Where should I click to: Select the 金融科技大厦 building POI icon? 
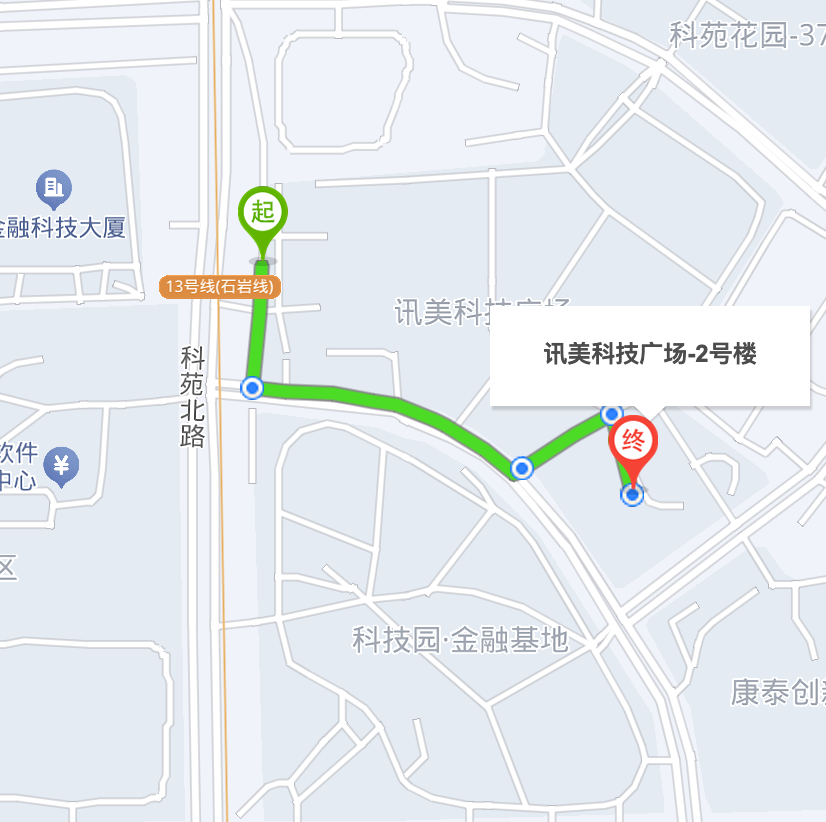point(52,187)
